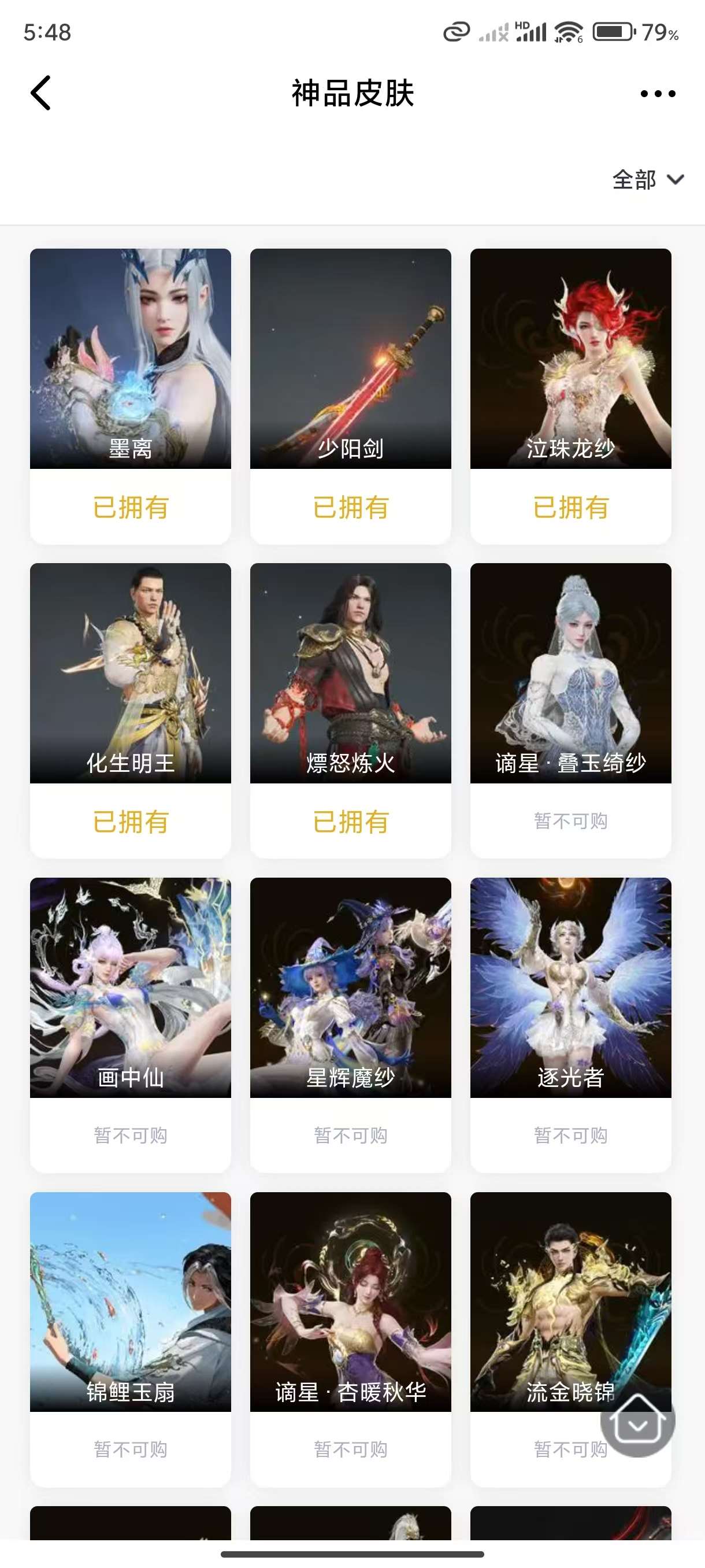The height and width of the screenshot is (1568, 705).
Task: Open the three-dot overflow menu
Action: 658,94
